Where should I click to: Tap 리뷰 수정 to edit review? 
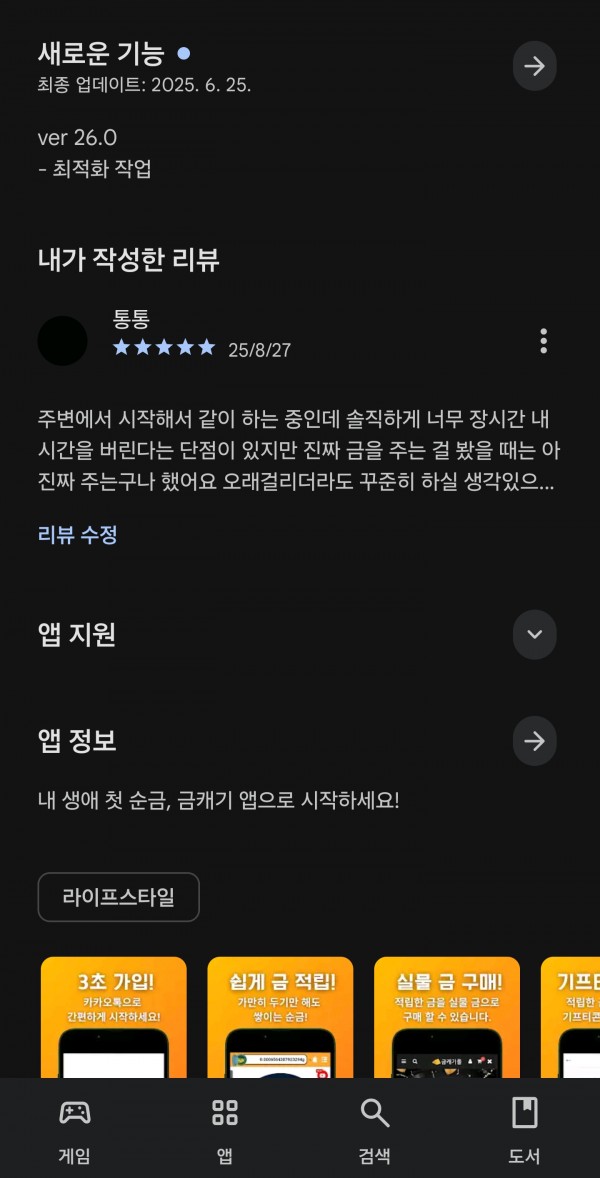(78, 534)
